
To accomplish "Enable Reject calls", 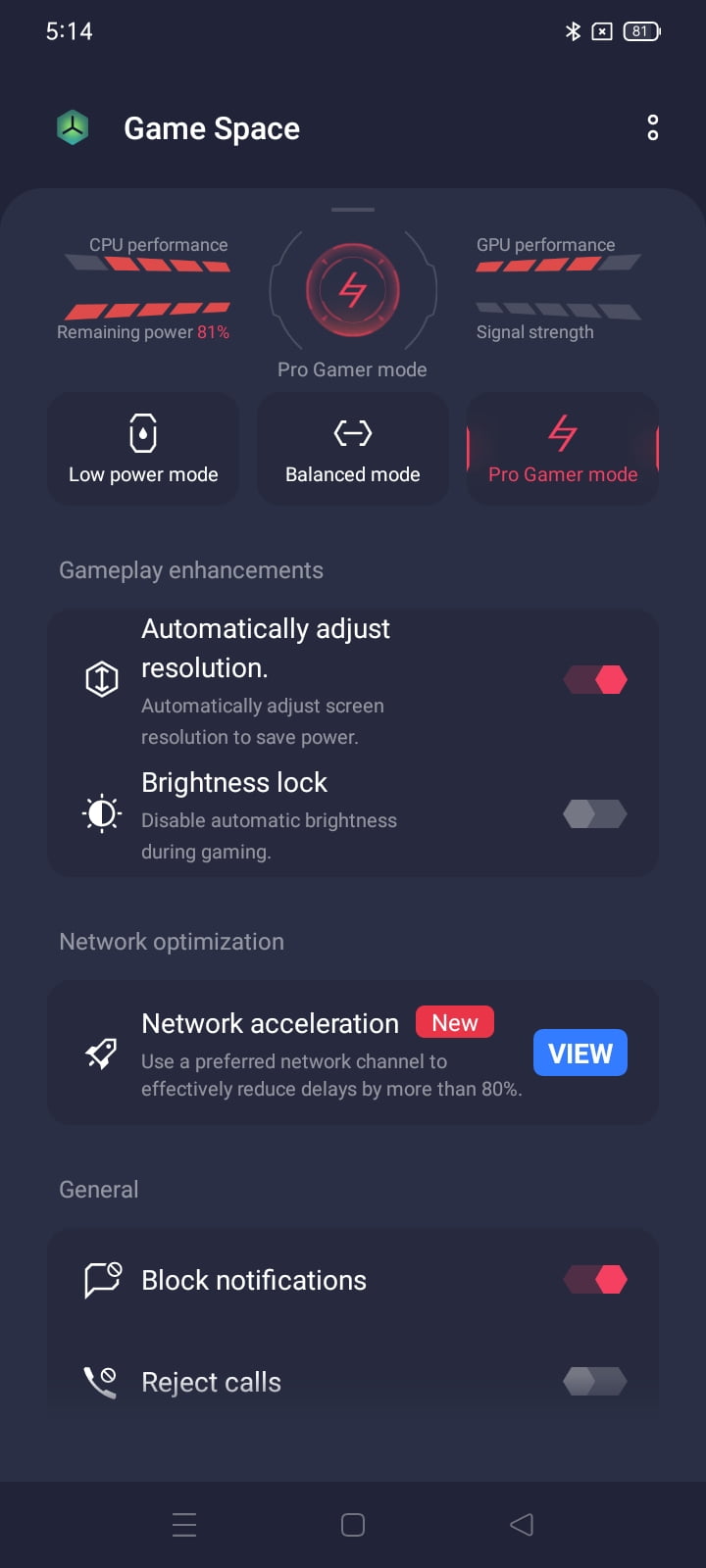I will pos(595,1381).
